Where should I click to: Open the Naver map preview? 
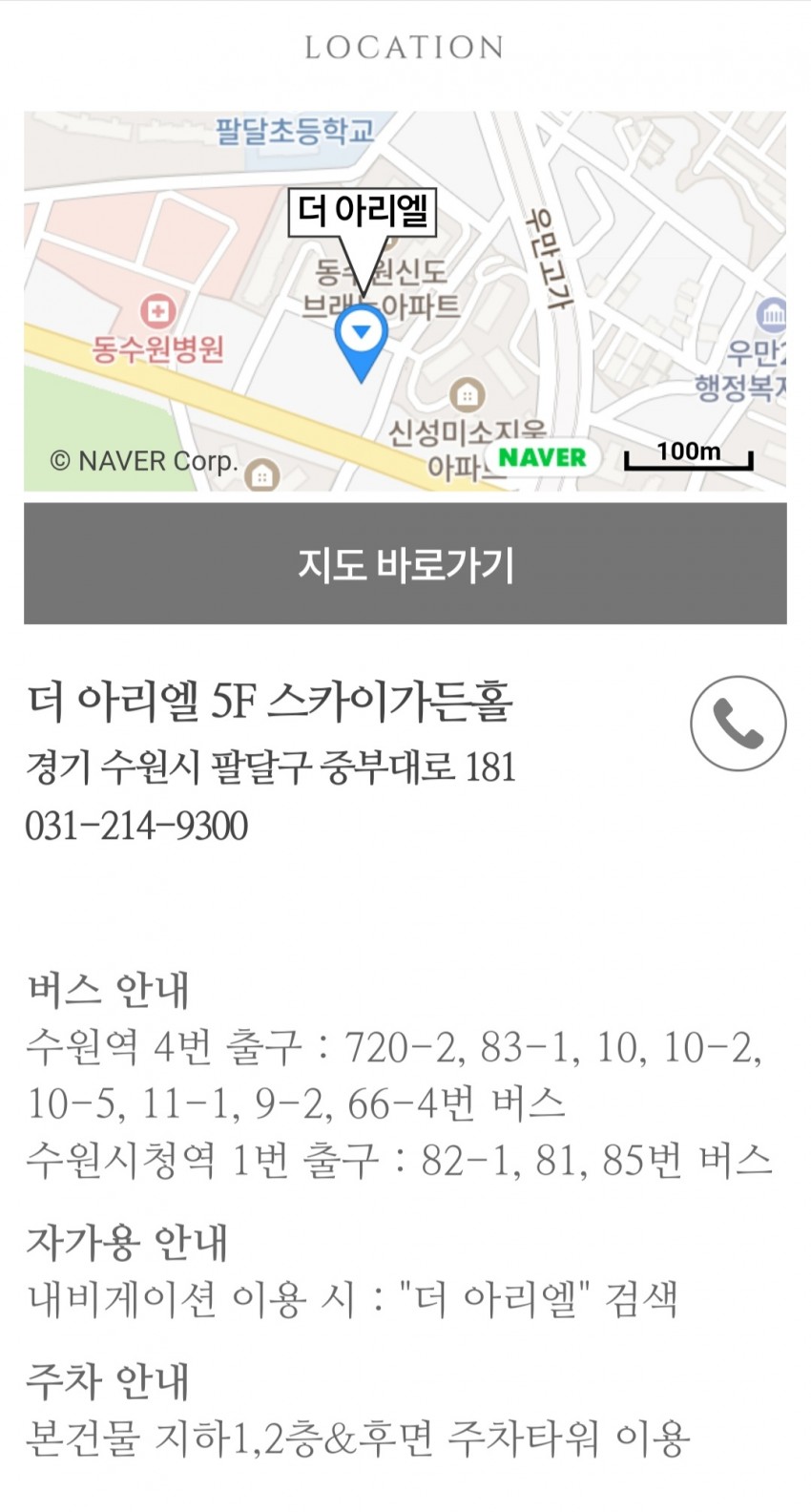coord(405,301)
